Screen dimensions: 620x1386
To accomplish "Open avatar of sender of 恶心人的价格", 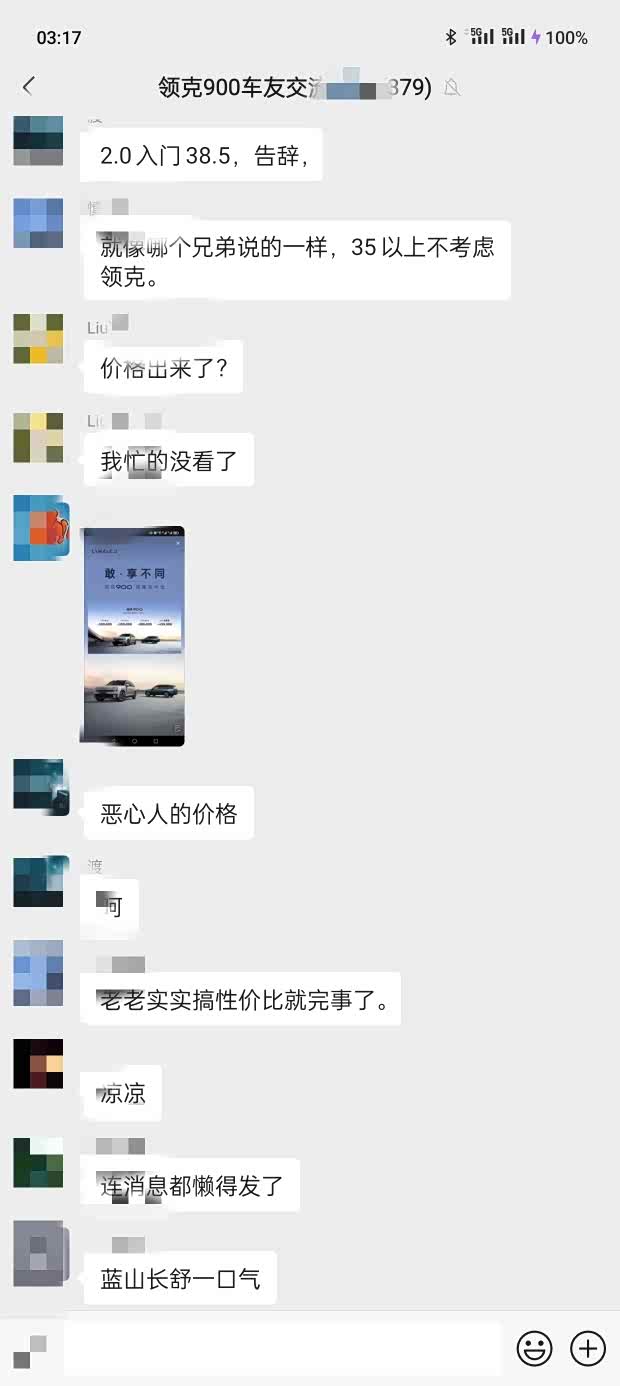I will 38,785.
